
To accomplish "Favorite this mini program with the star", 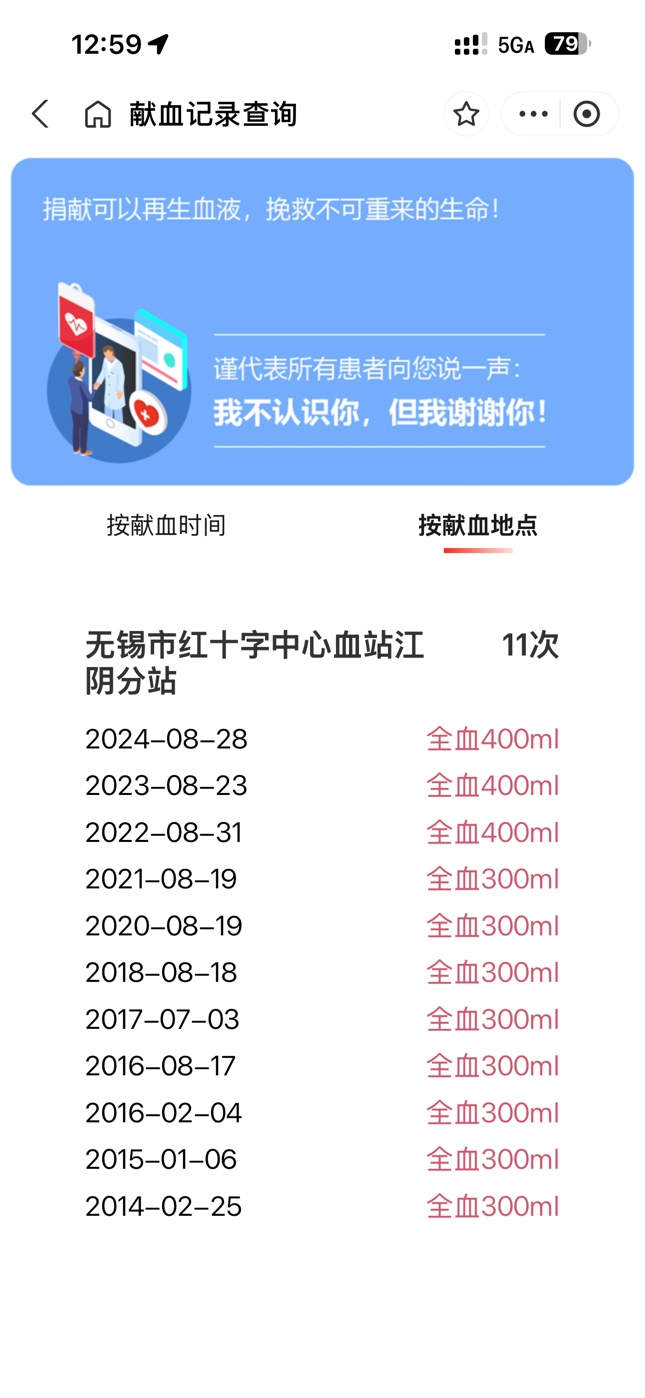I will pyautogui.click(x=466, y=114).
